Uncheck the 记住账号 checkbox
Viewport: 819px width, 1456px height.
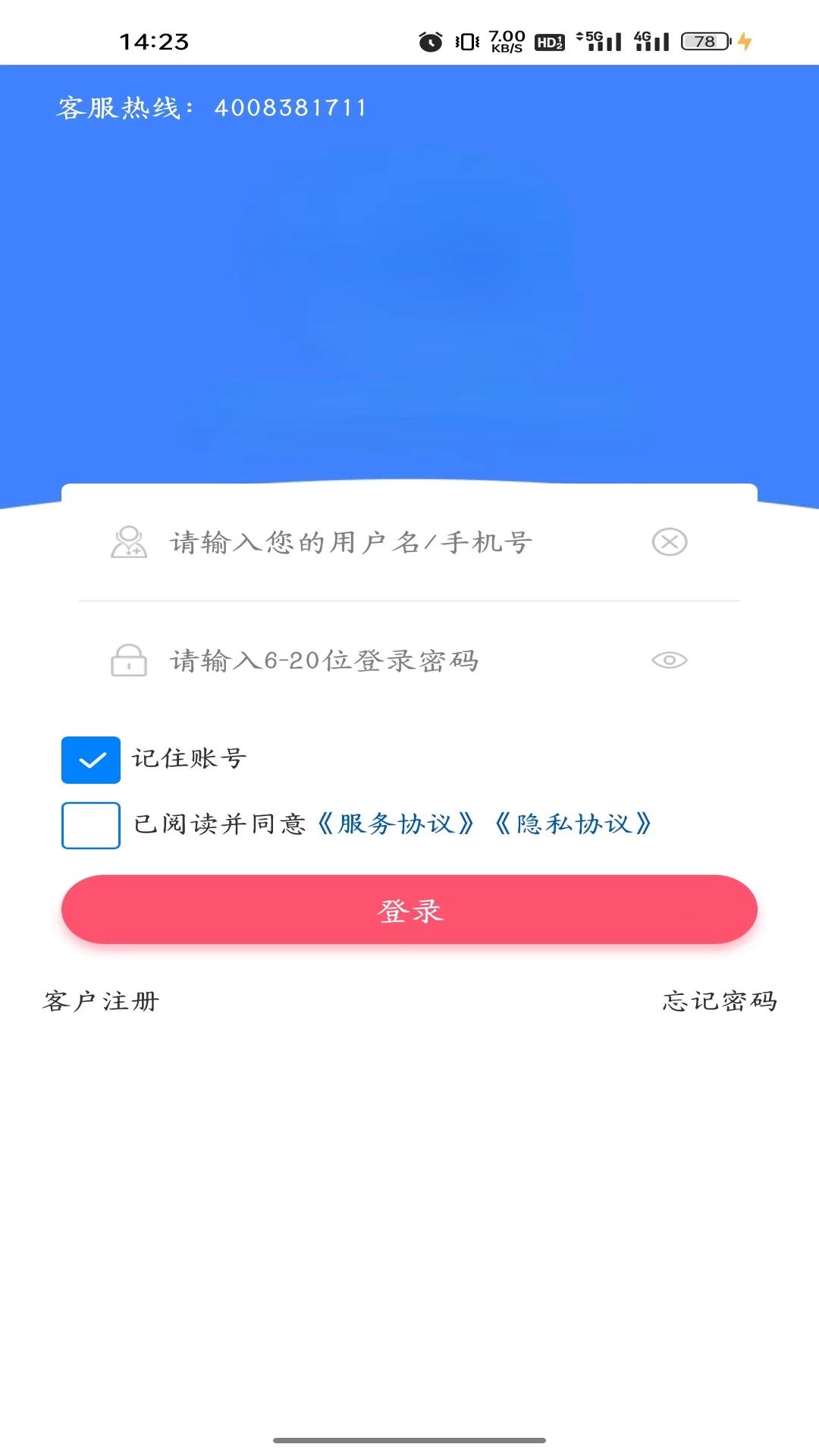(x=91, y=760)
